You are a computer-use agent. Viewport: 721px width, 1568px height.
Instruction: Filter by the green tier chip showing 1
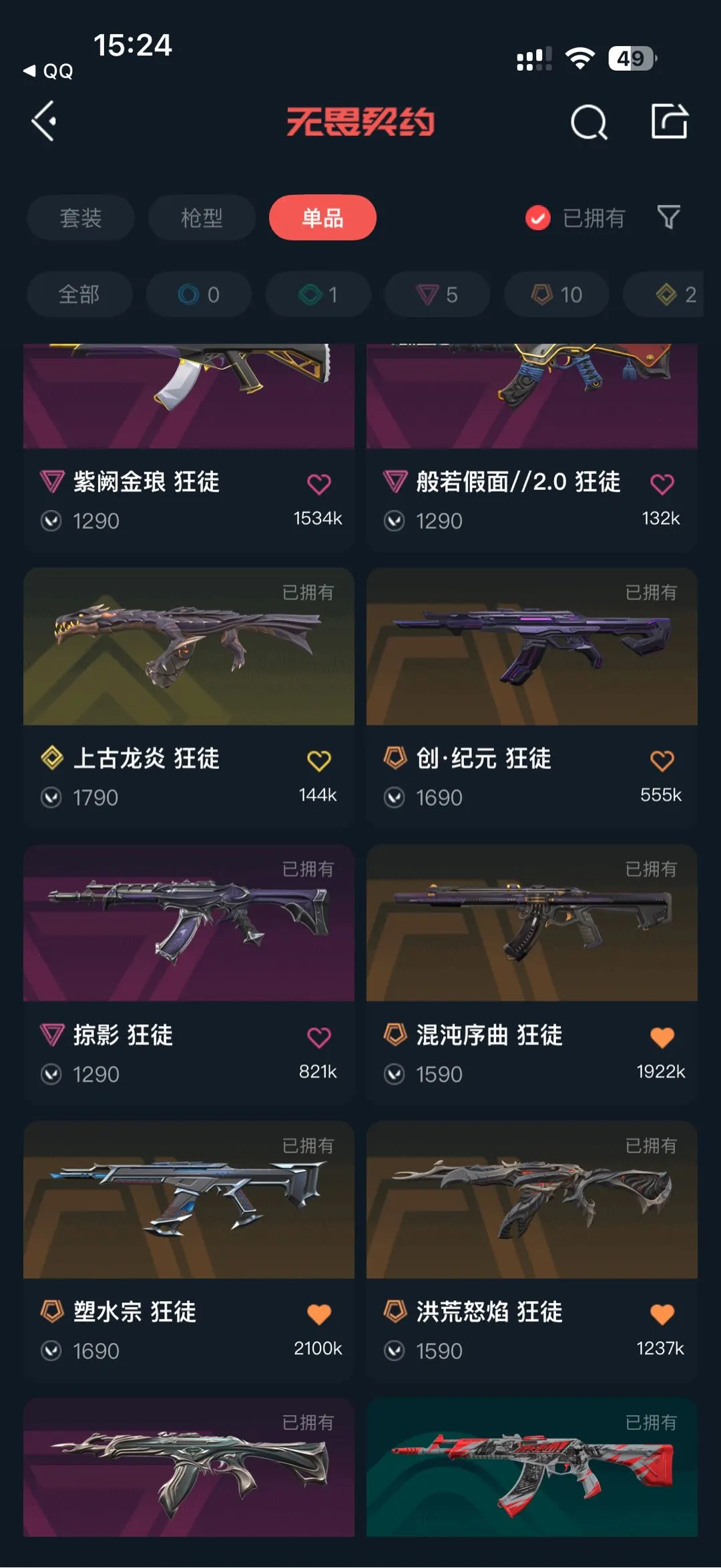pyautogui.click(x=318, y=294)
